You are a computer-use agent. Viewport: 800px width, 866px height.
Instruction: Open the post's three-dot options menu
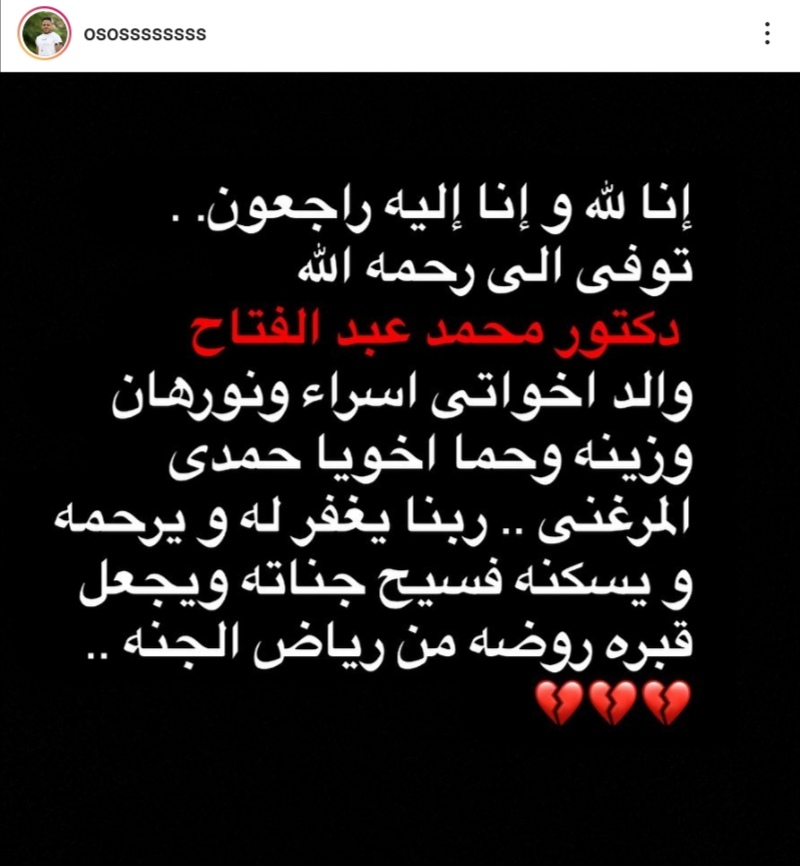[x=767, y=34]
